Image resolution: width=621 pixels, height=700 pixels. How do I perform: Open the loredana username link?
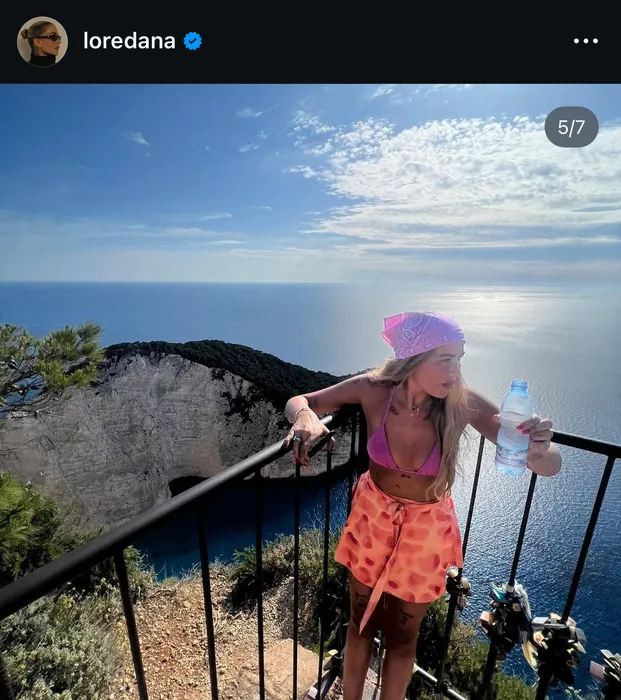click(x=129, y=41)
